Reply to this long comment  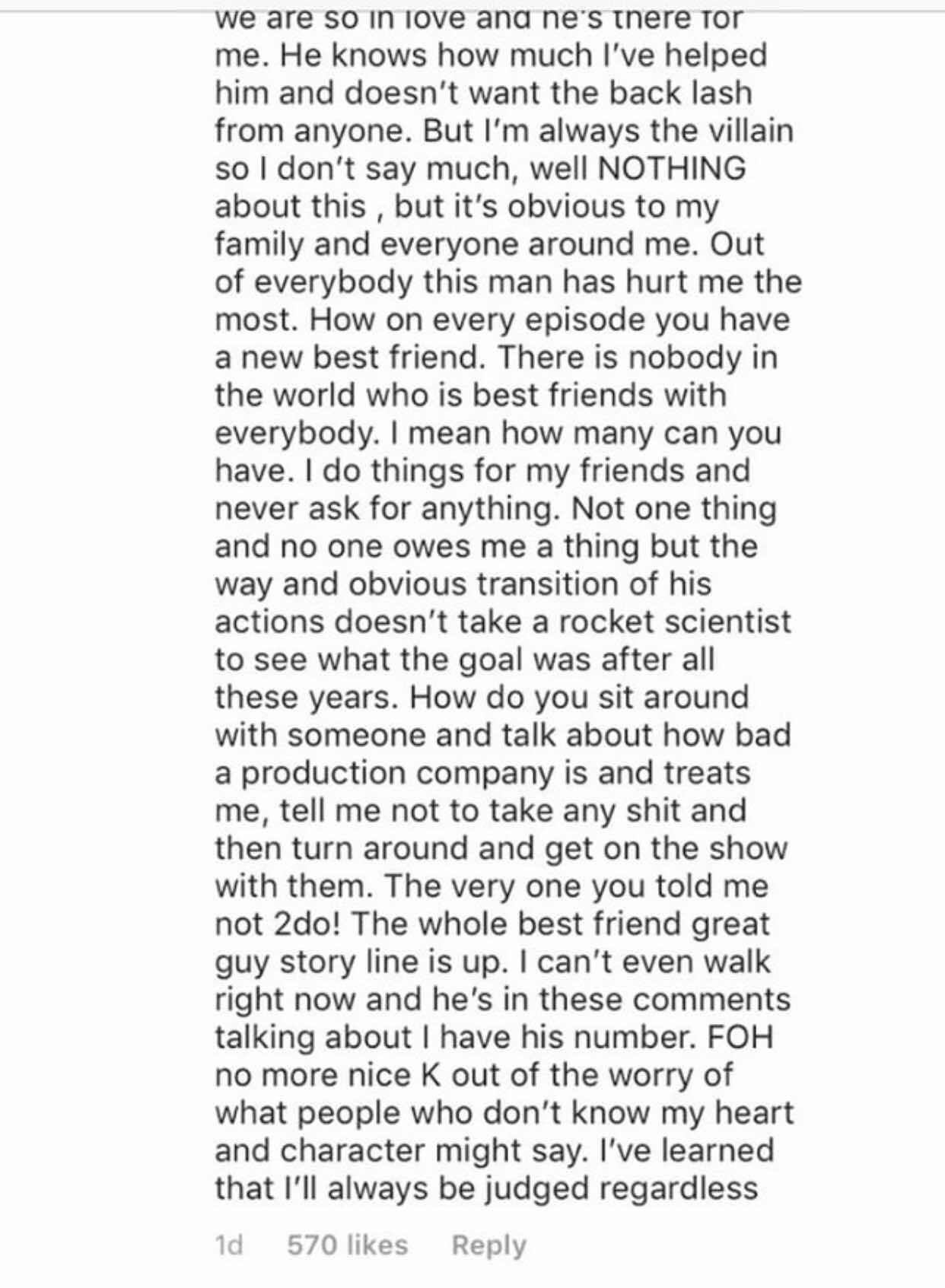click(x=488, y=1245)
